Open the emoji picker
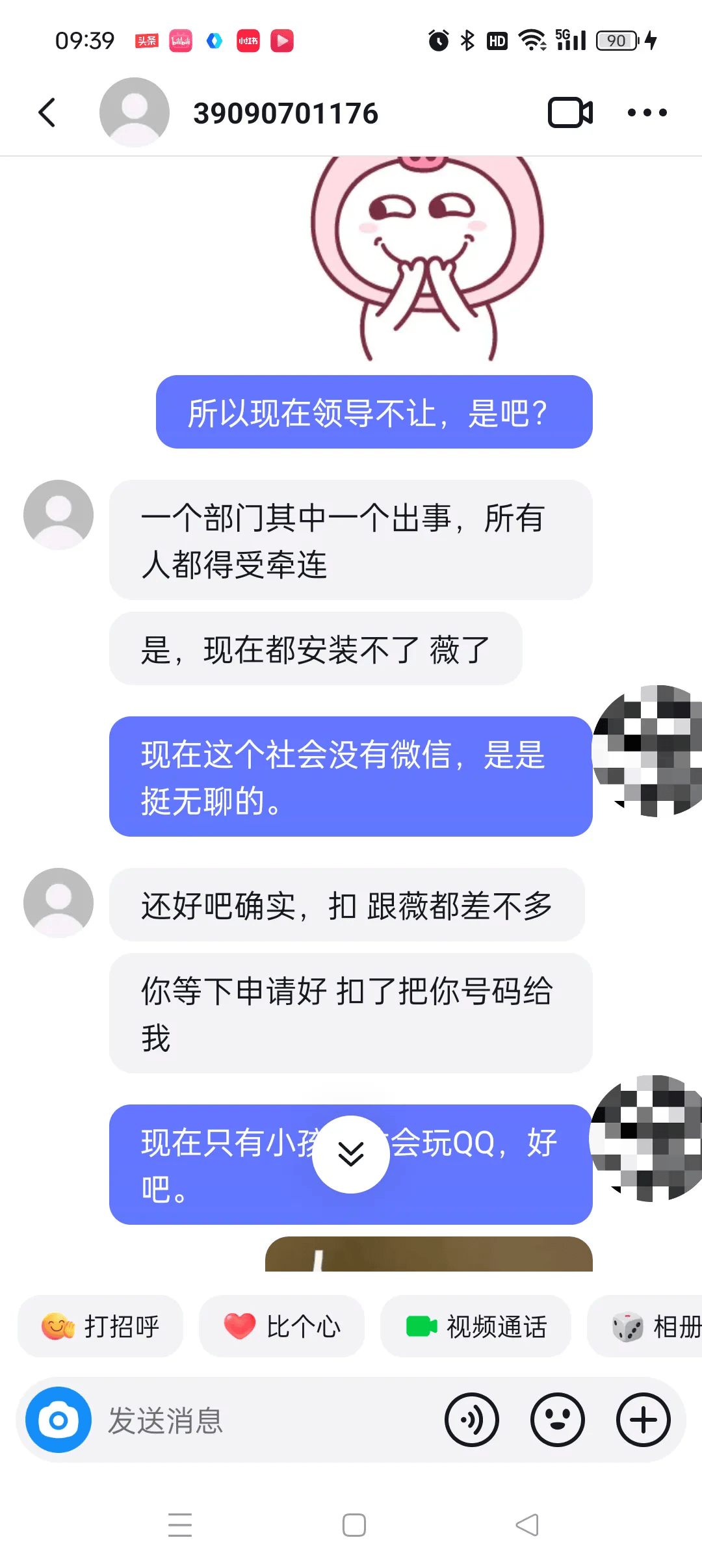This screenshot has height=1568, width=702. [558, 1420]
